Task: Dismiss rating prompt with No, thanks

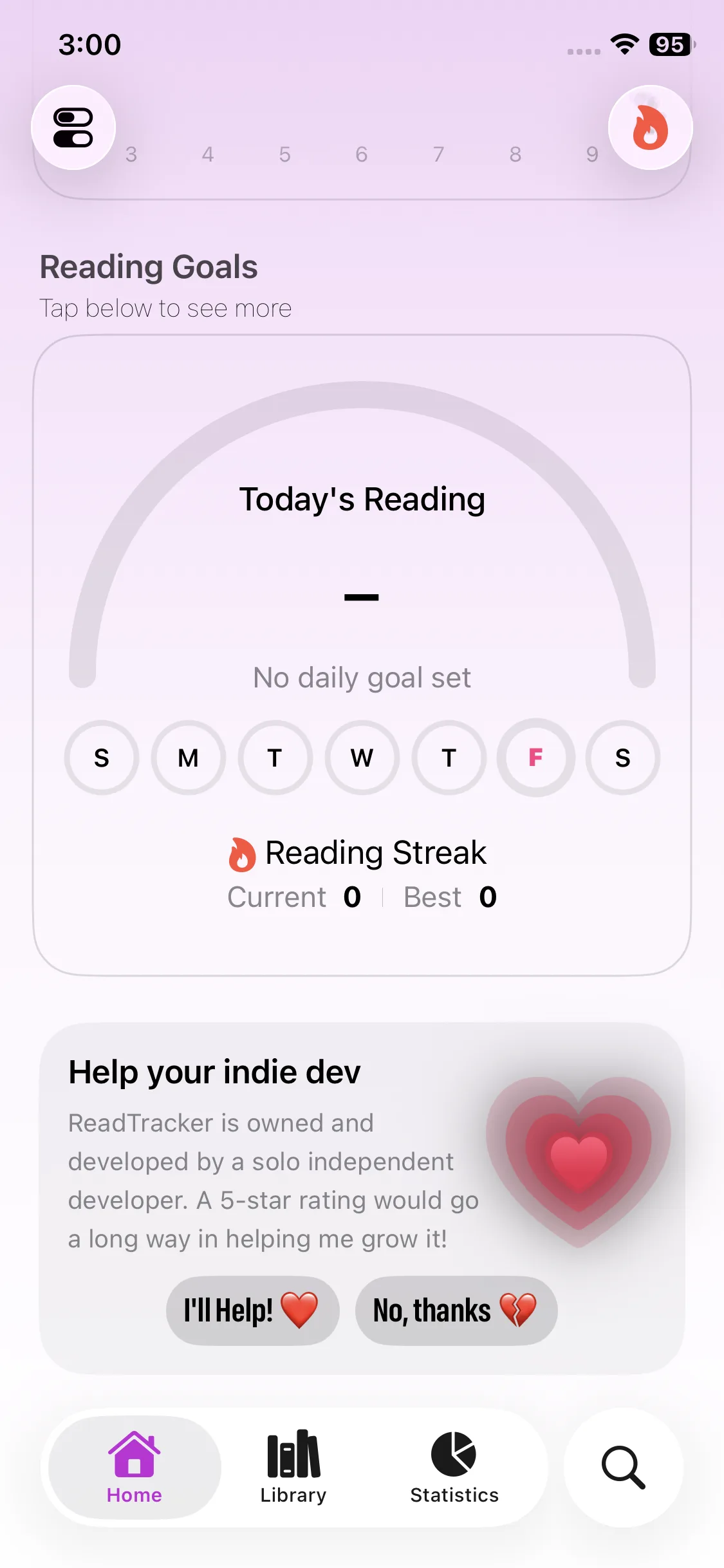Action: (x=456, y=1310)
